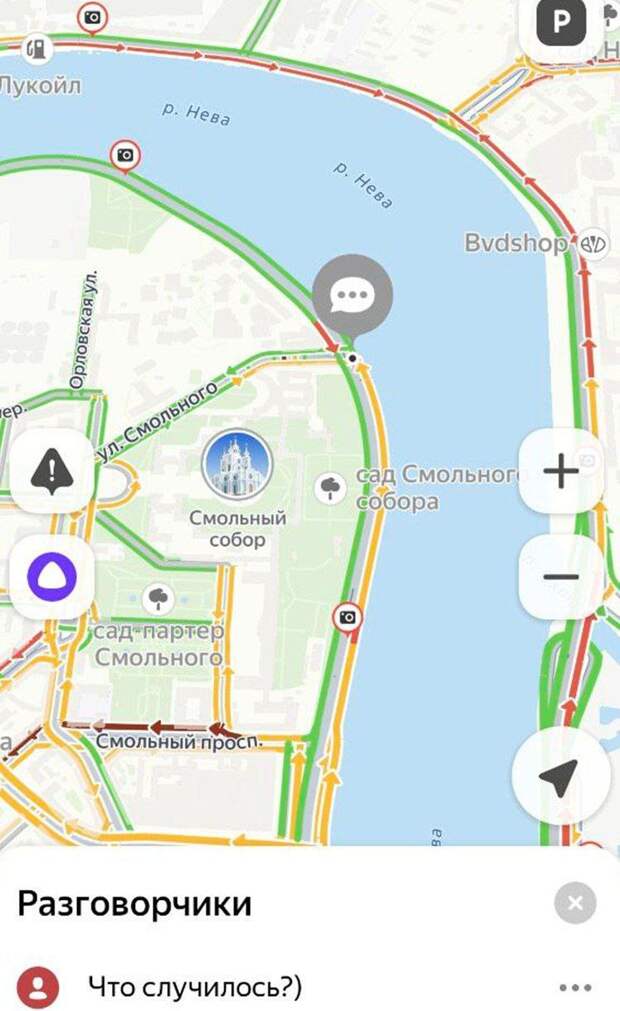
Task: Open the Смольный собор landmark marker
Action: [237, 466]
